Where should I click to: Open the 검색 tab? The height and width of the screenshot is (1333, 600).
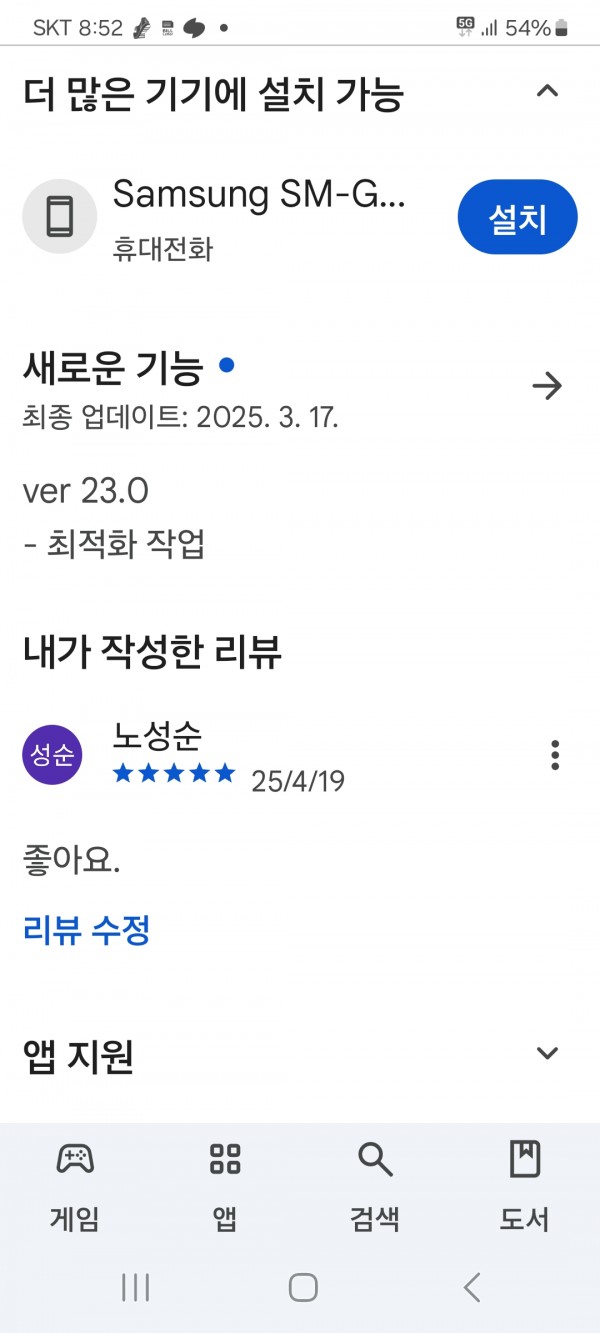click(375, 1187)
